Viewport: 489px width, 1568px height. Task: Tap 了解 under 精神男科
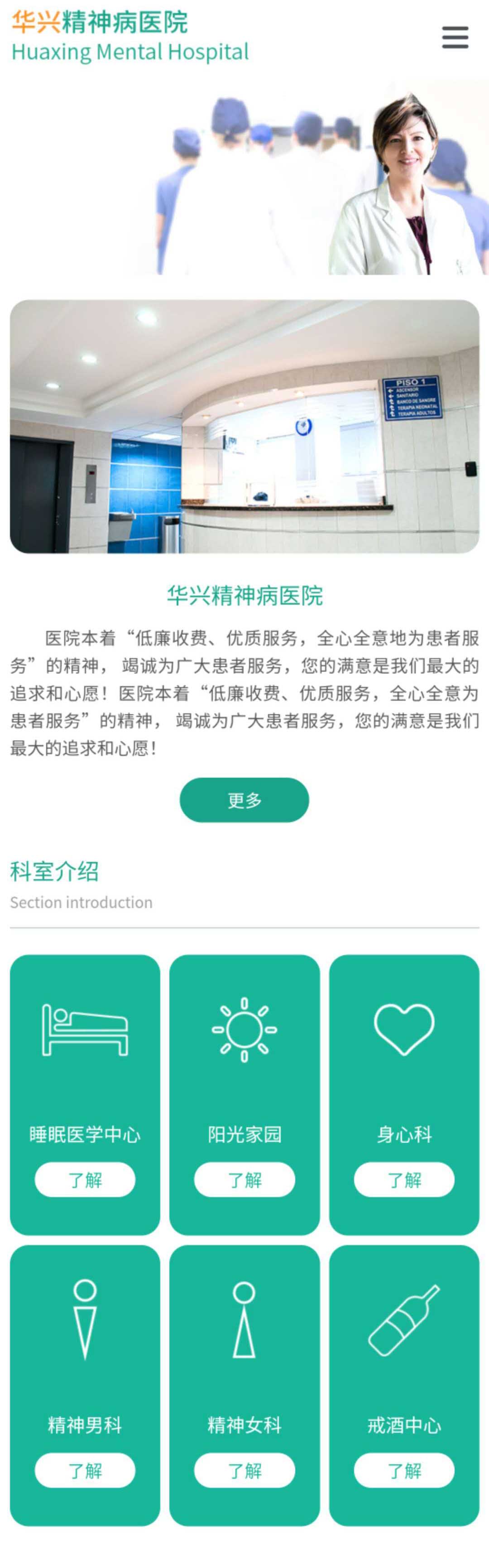85,1470
